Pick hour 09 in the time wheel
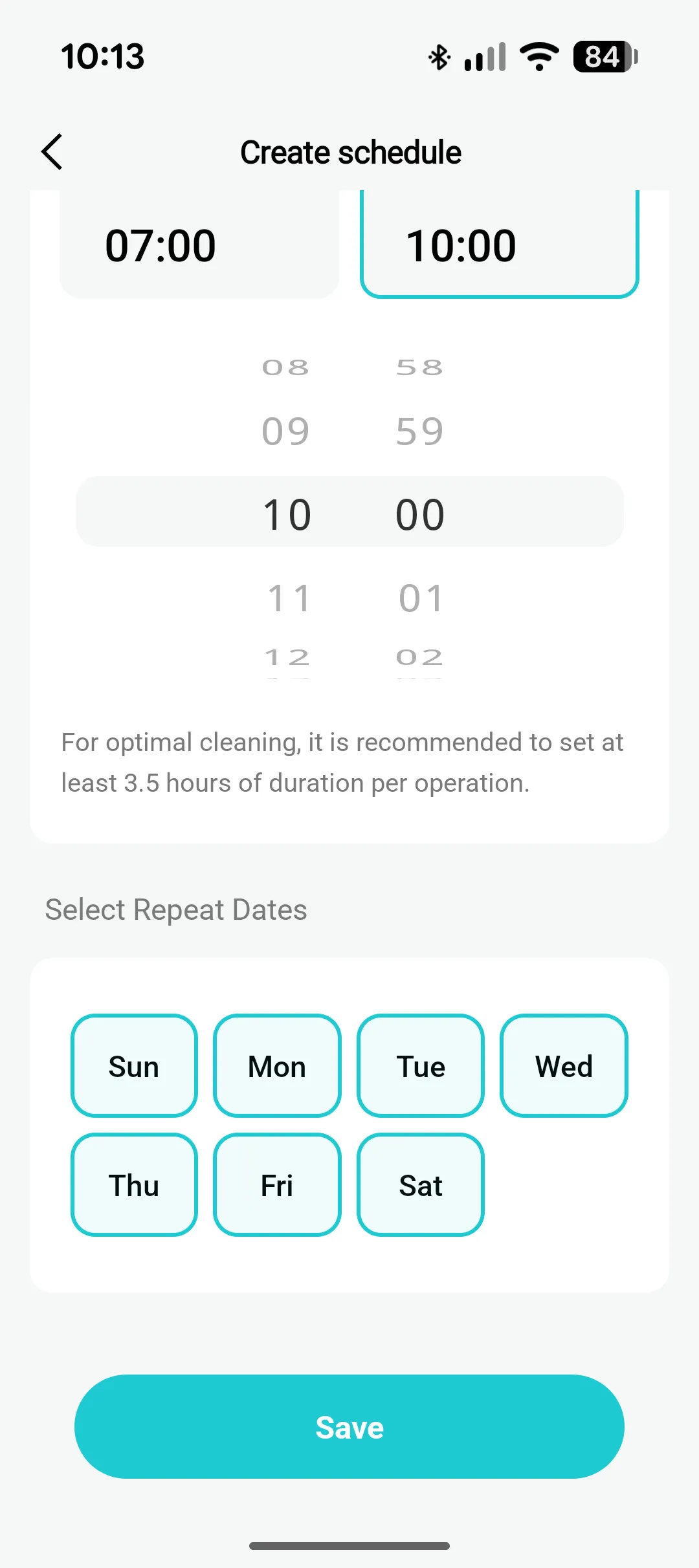 pyautogui.click(x=286, y=431)
